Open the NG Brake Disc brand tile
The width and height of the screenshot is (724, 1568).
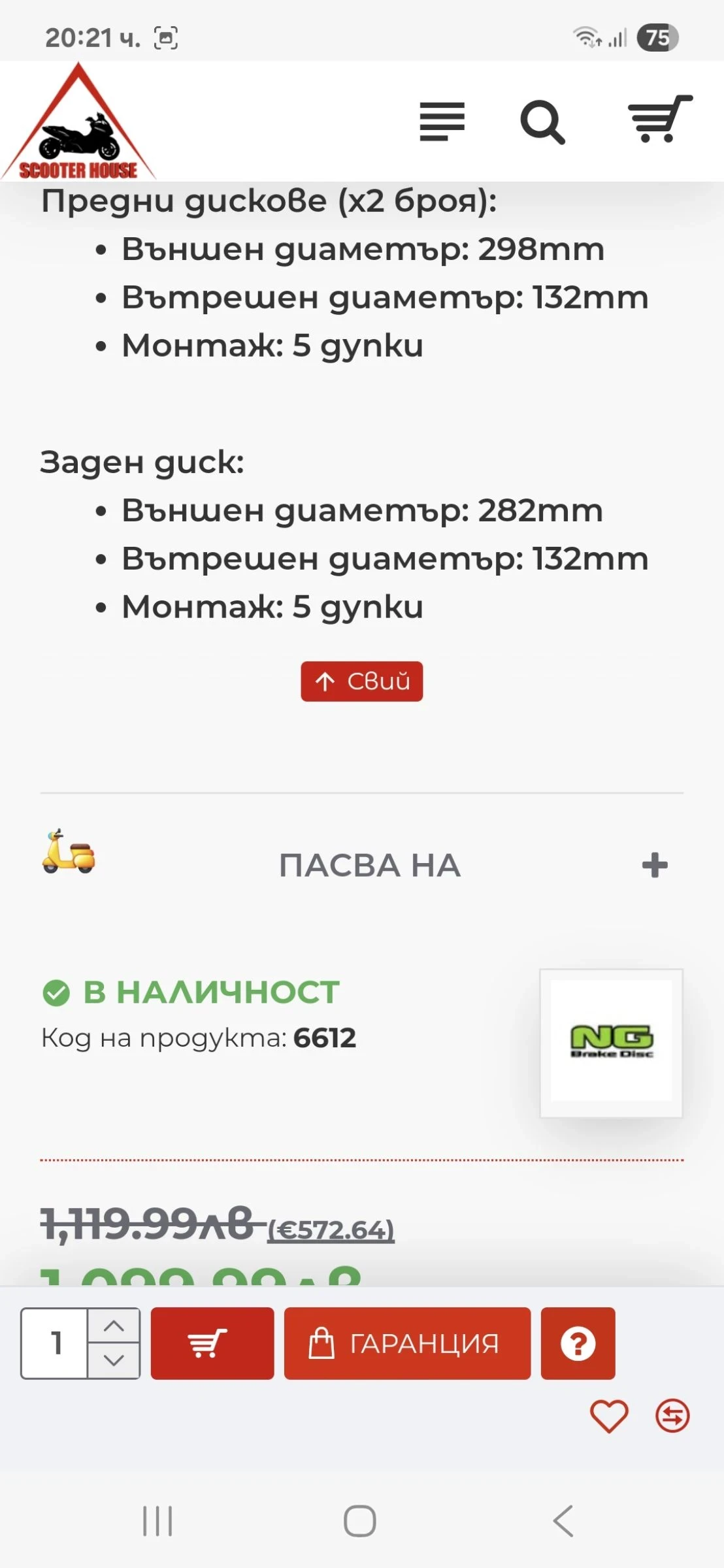click(x=611, y=1043)
